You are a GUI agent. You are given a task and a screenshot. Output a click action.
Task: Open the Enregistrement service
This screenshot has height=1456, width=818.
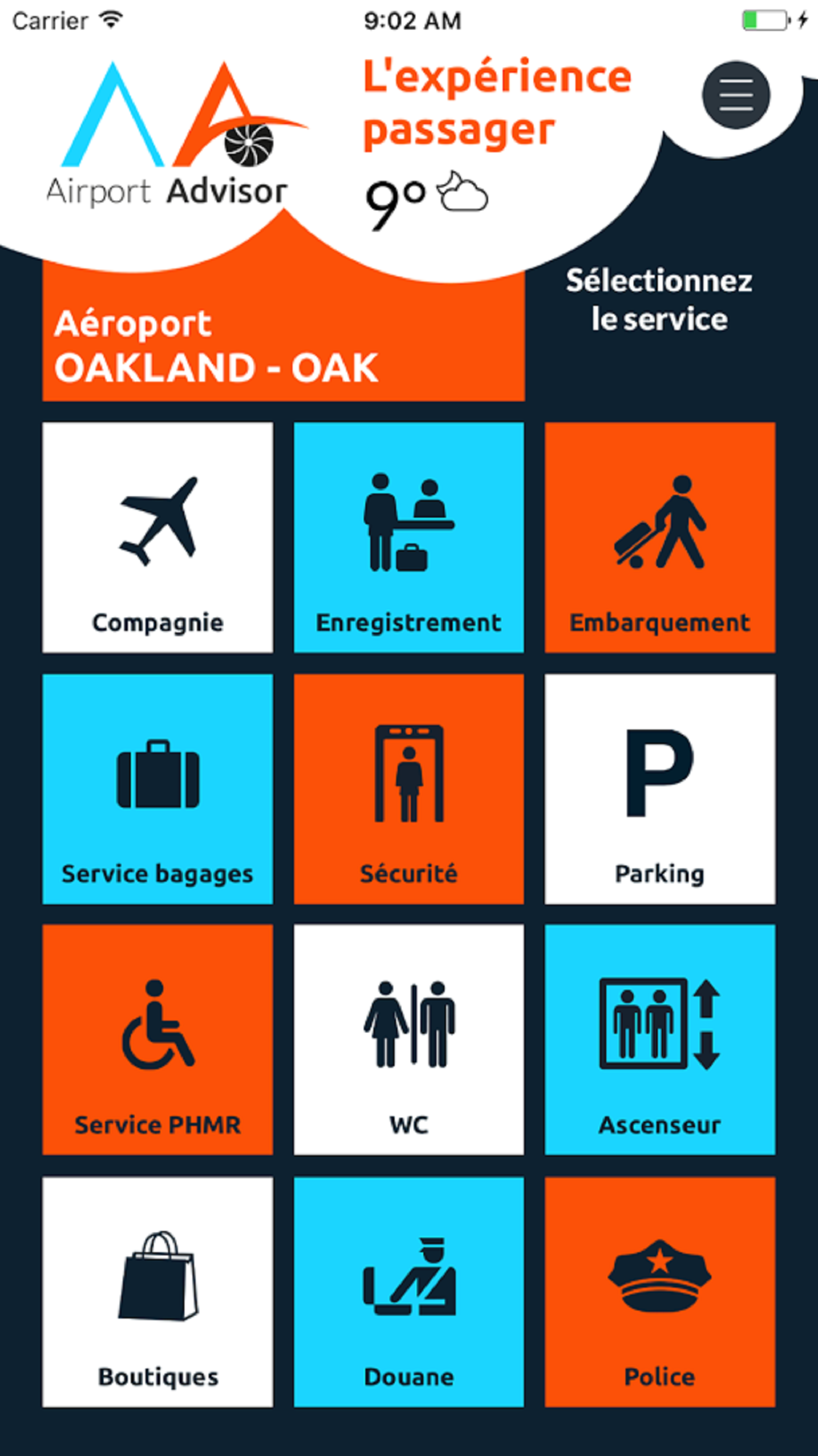(x=408, y=537)
